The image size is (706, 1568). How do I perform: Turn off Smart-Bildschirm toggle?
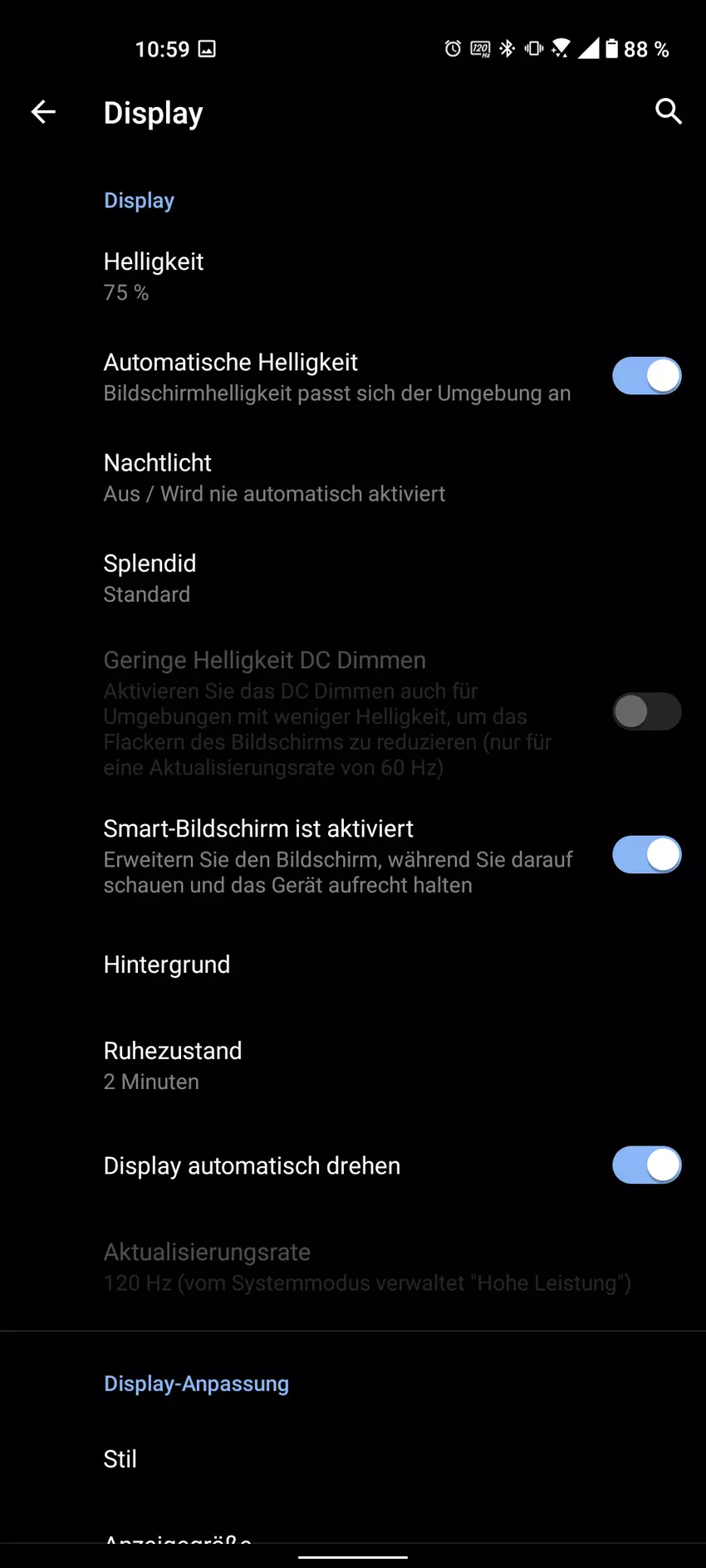646,855
